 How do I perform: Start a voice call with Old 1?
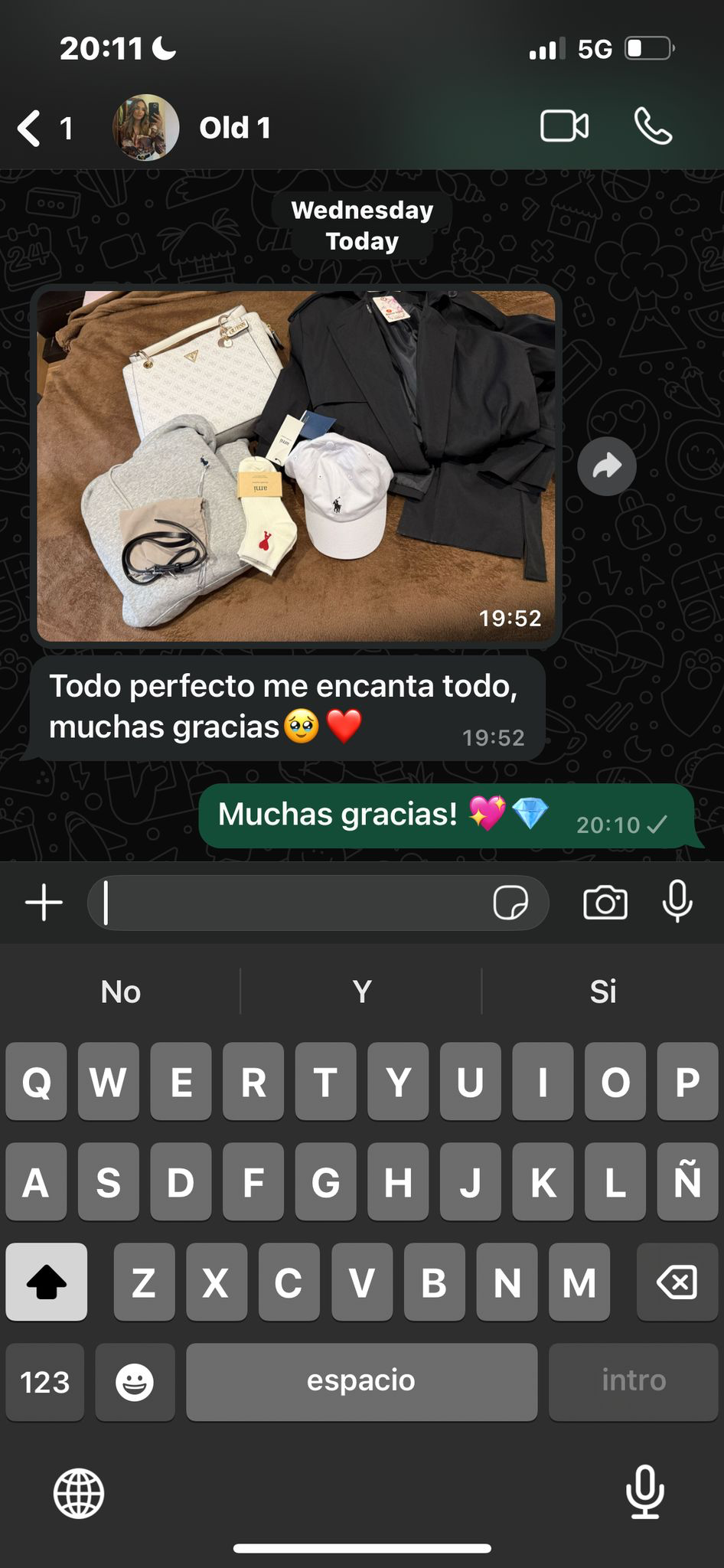pyautogui.click(x=653, y=127)
